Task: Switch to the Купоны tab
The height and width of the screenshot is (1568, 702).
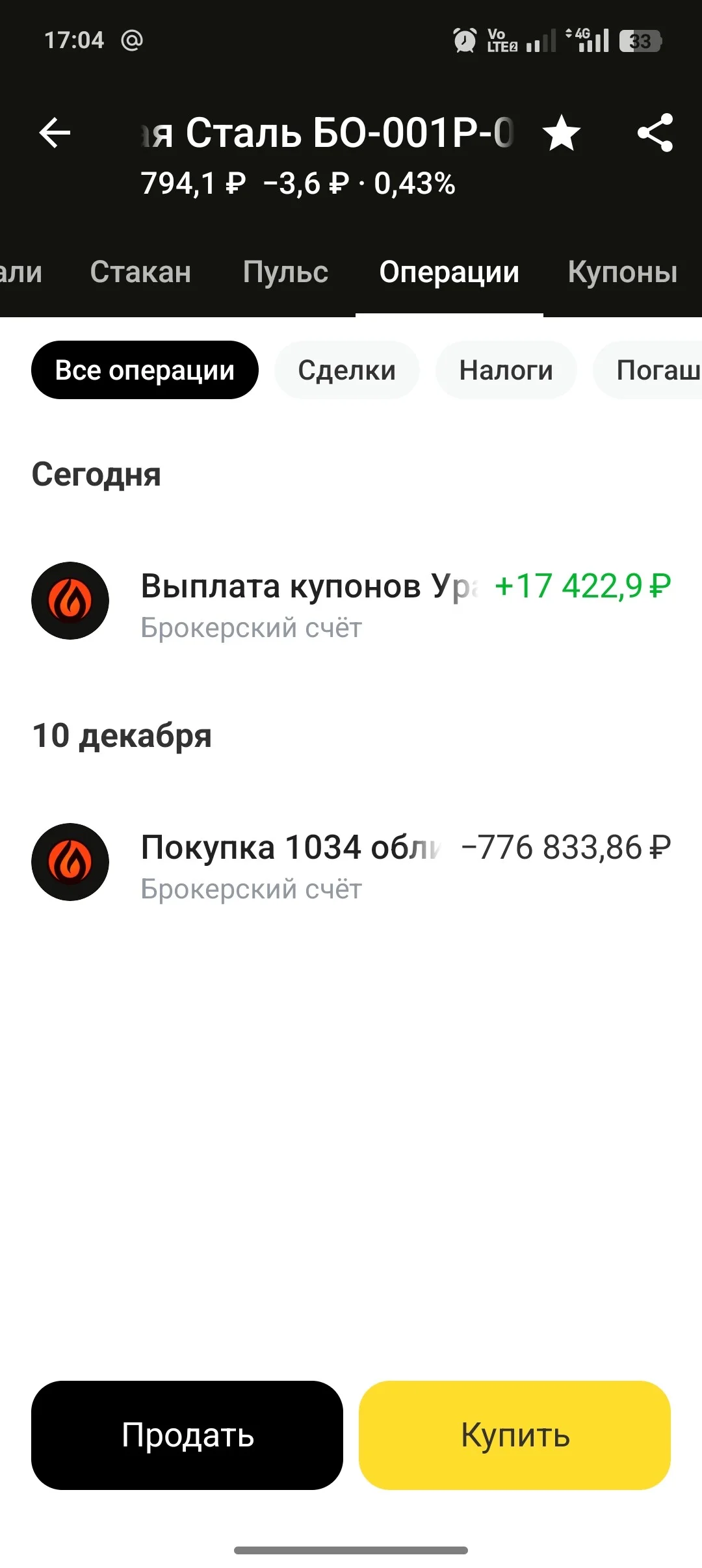Action: [x=623, y=272]
